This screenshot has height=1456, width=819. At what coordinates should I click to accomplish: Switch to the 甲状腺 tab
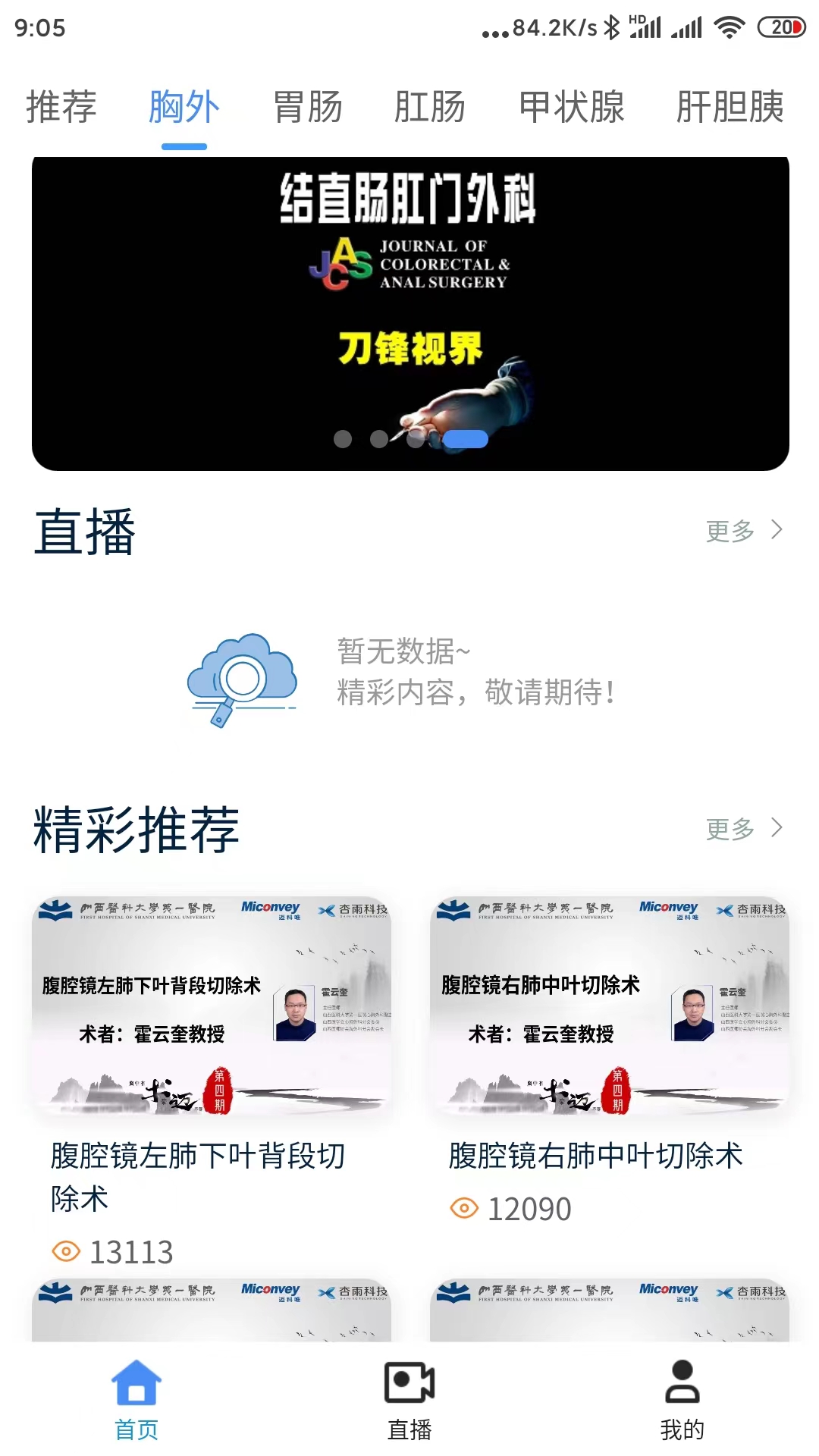pos(572,106)
